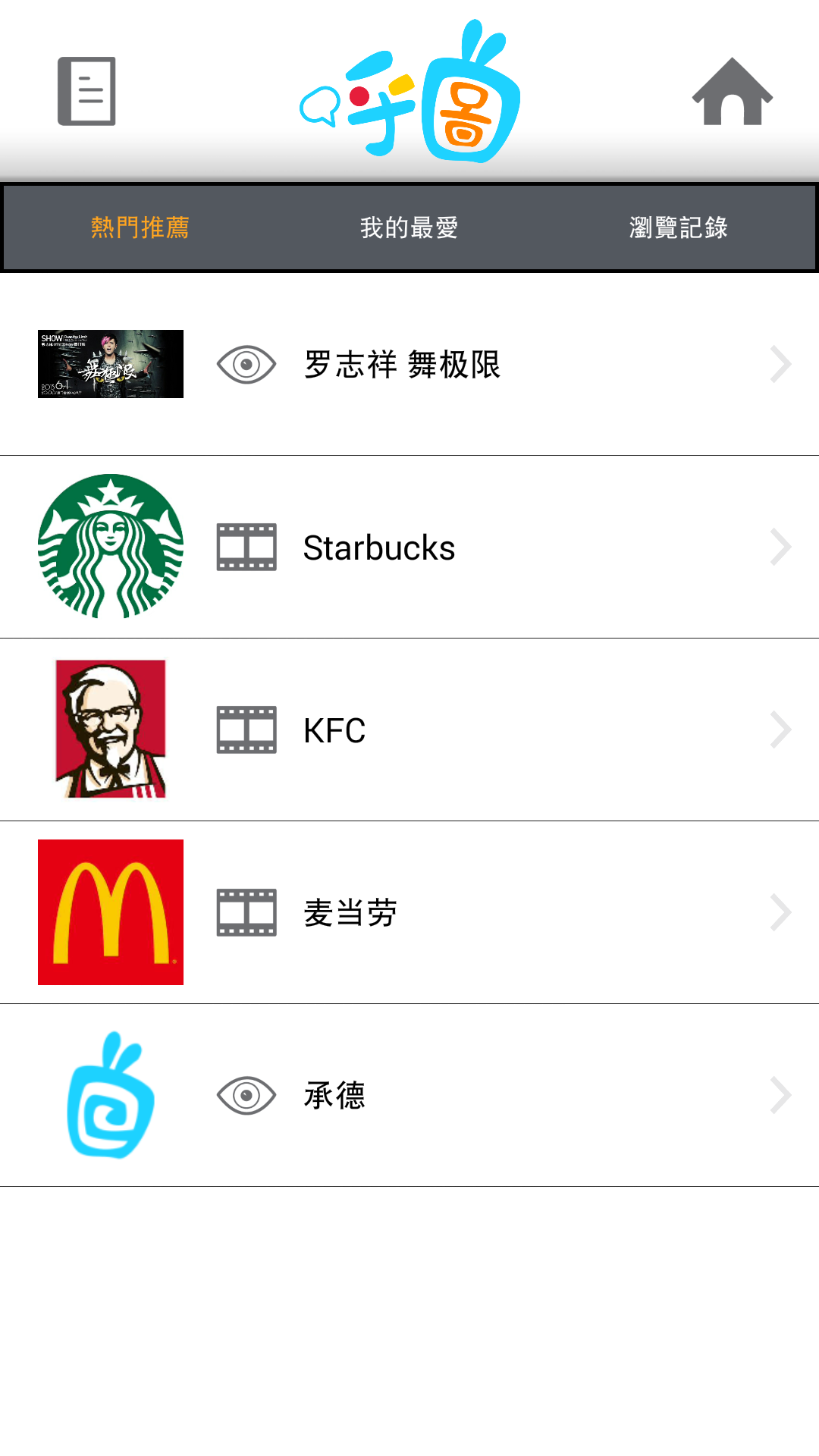View the 麦当劳 entry
Viewport: 819px width, 1456px height.
409,913
